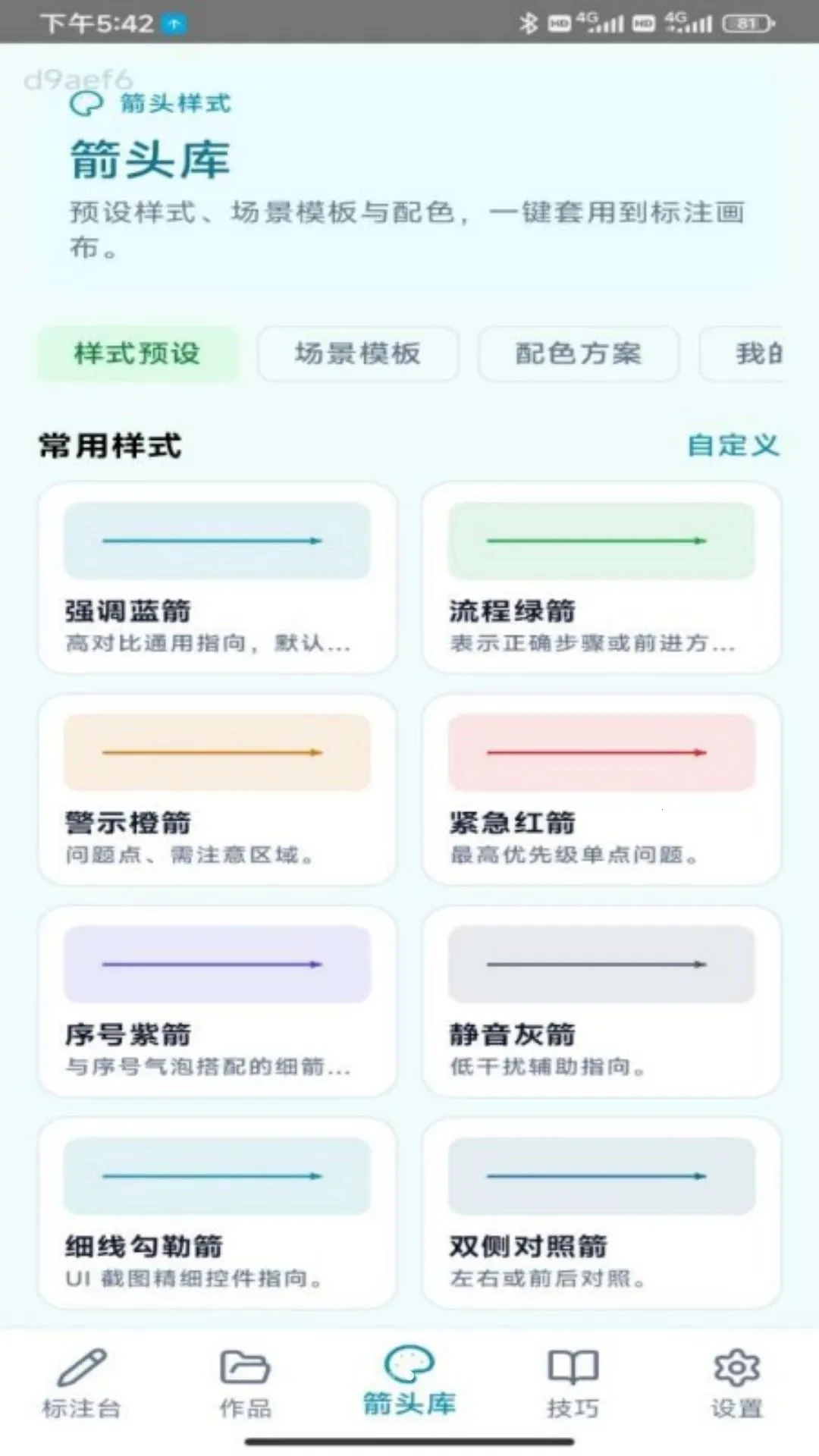
Task: Open the 作品 tab
Action: coord(246,1383)
